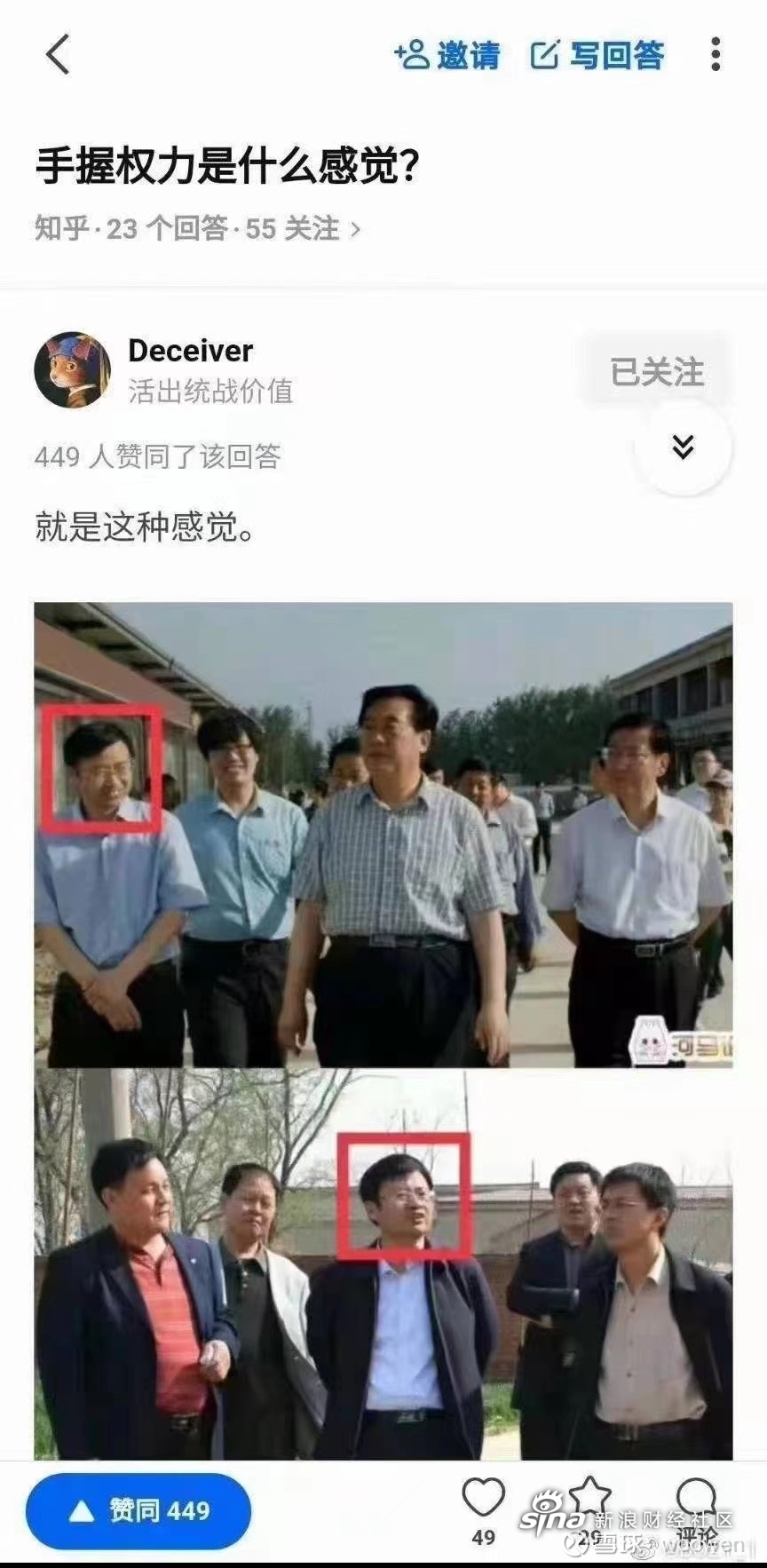This screenshot has height=1568, width=767.
Task: Tap 写回答 to write an answer
Action: pos(597,55)
